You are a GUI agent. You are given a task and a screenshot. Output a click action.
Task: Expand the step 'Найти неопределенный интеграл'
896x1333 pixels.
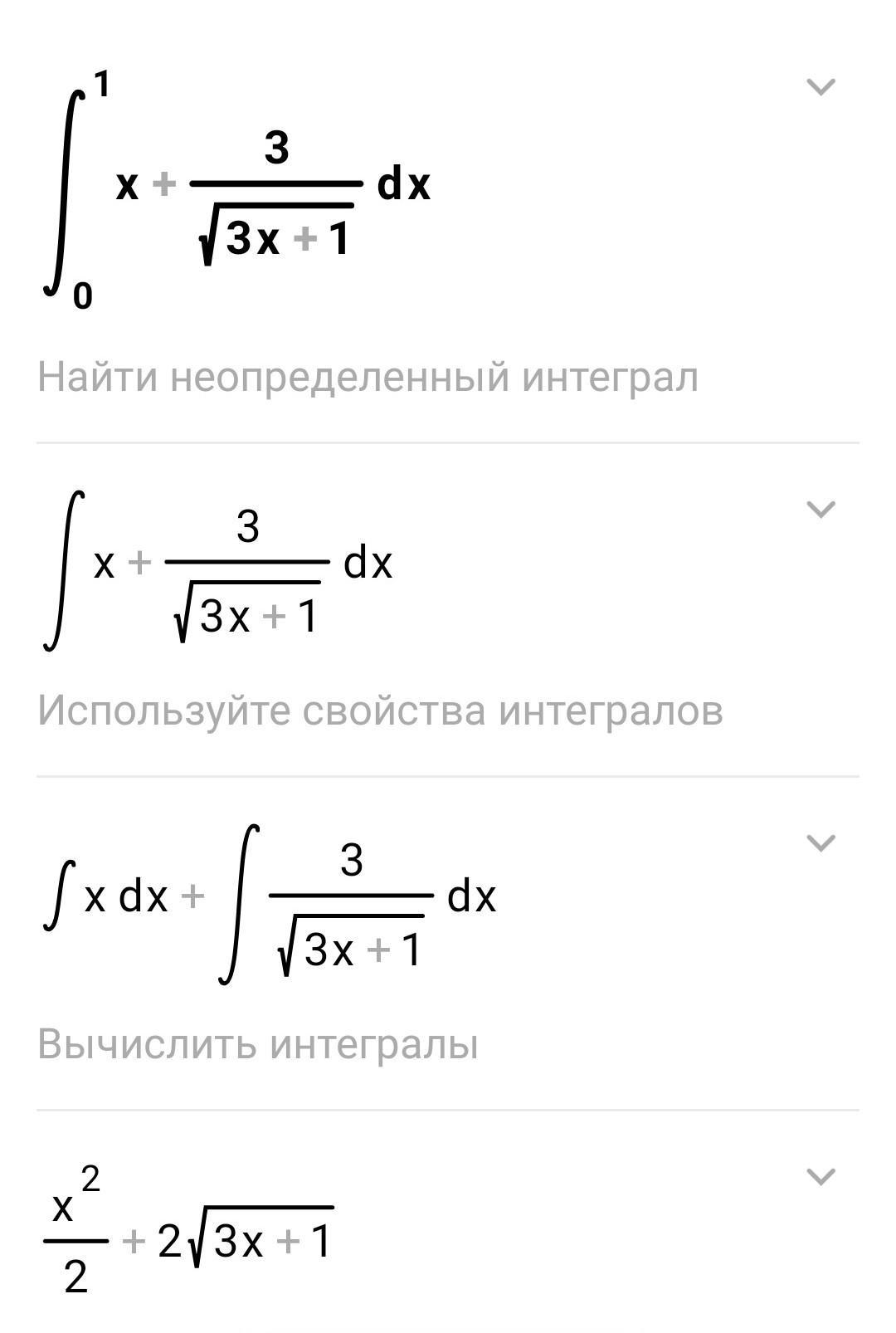821,86
